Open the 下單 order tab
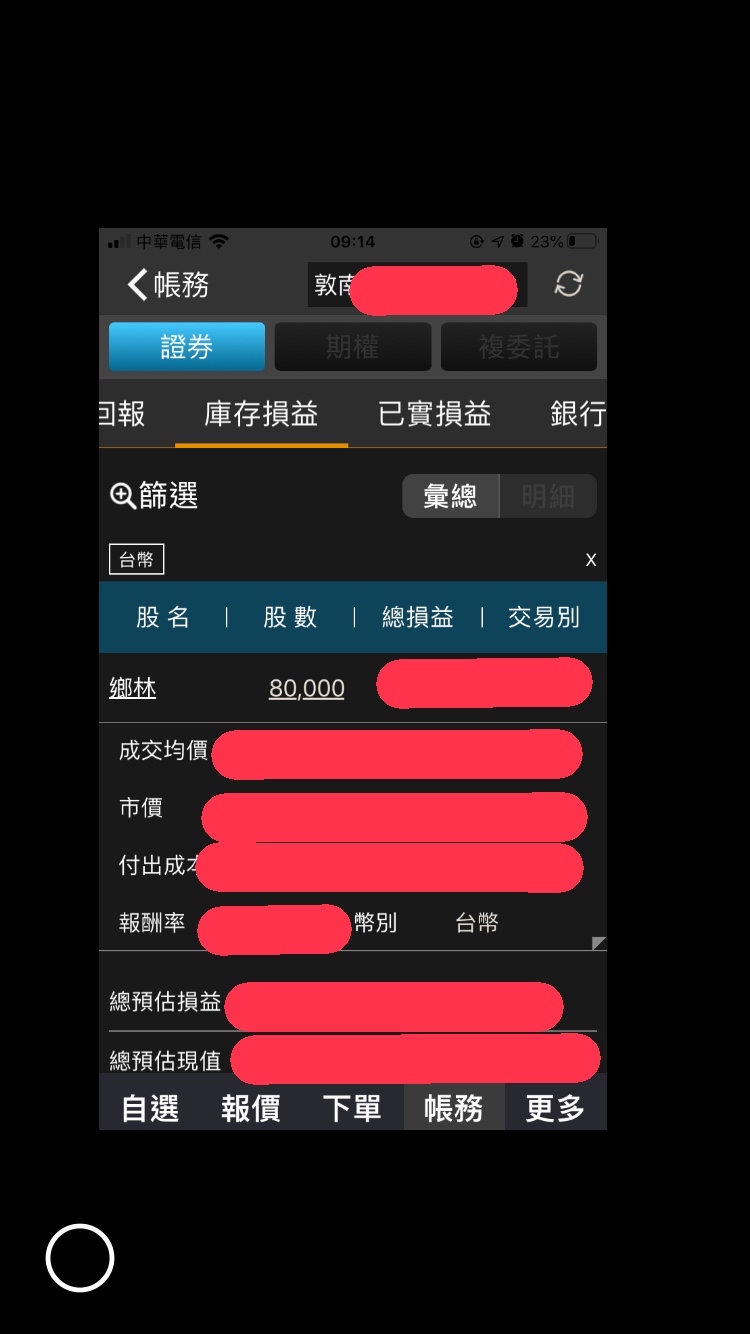 click(352, 1108)
